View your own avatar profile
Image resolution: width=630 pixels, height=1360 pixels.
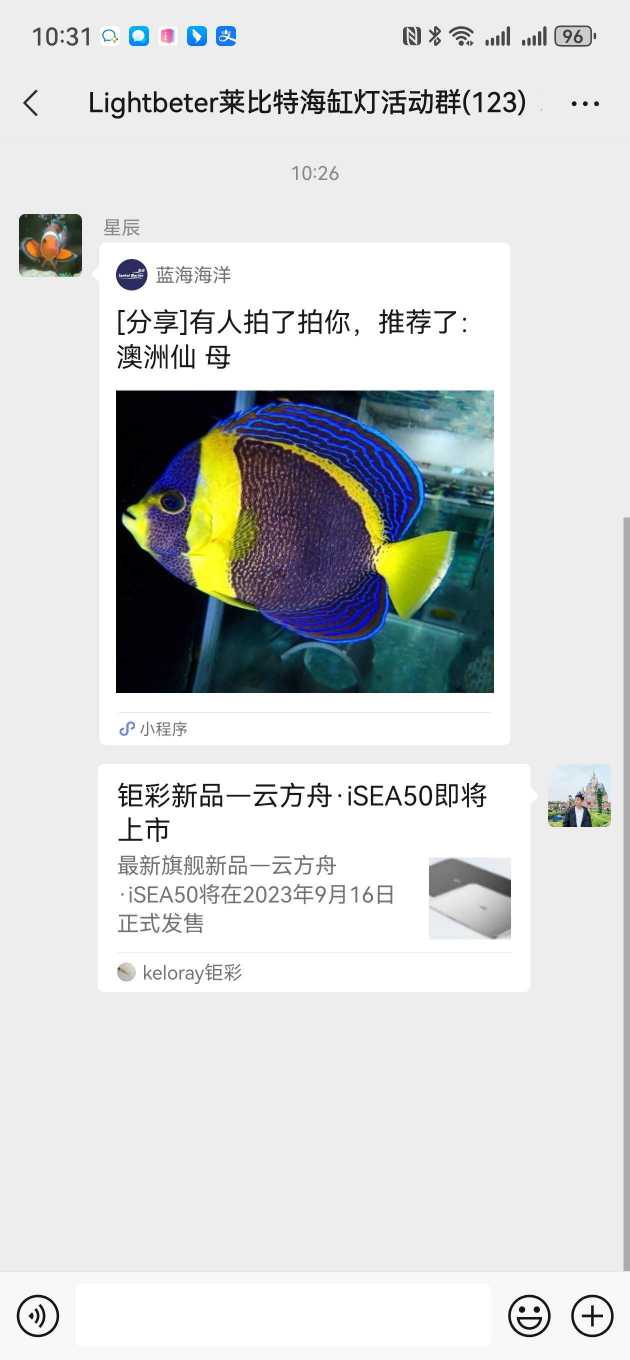[579, 796]
